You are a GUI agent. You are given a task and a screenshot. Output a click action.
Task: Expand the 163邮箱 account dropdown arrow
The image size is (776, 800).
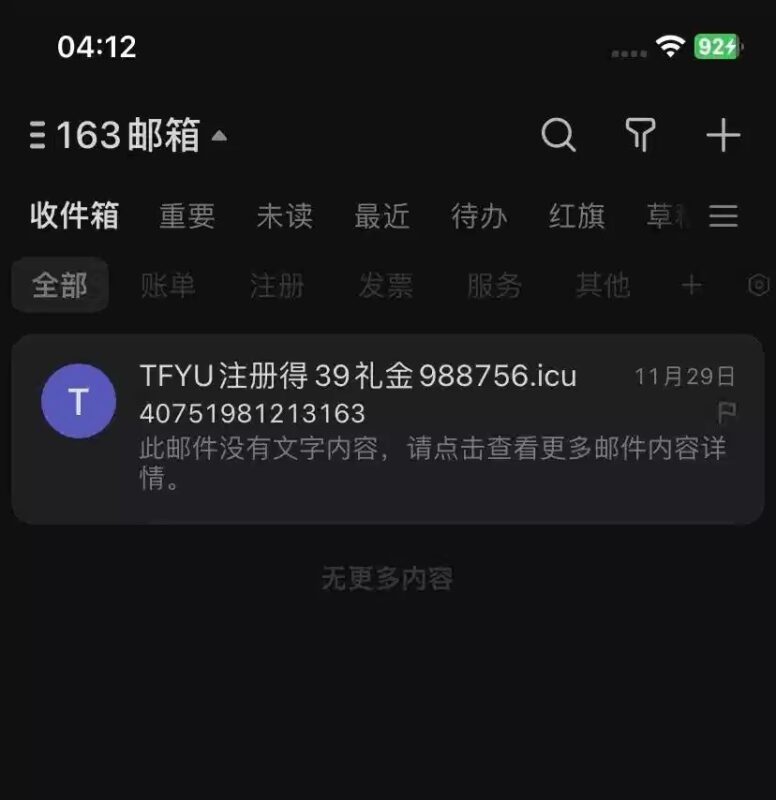222,136
